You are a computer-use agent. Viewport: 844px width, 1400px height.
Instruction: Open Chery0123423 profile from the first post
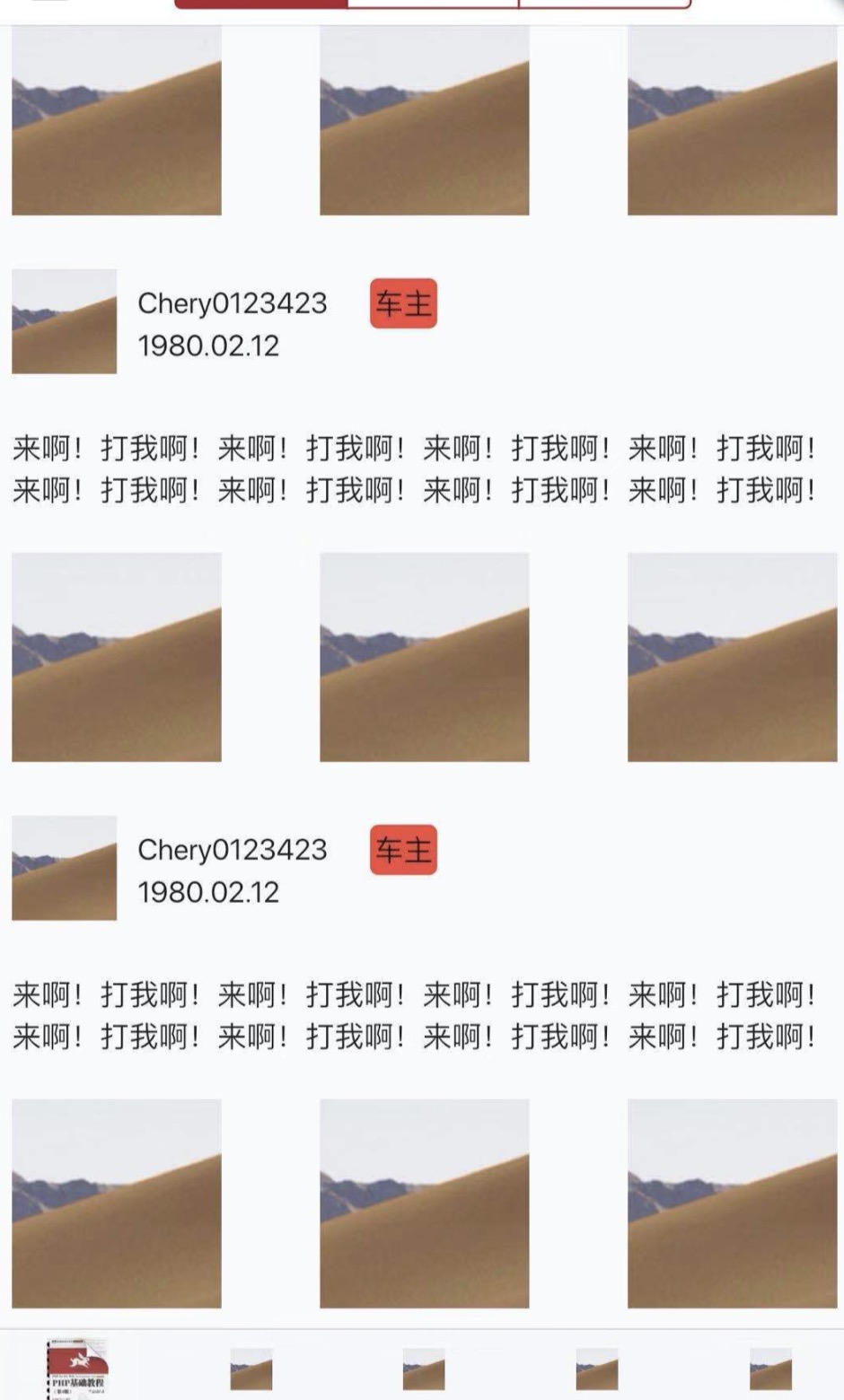click(232, 303)
